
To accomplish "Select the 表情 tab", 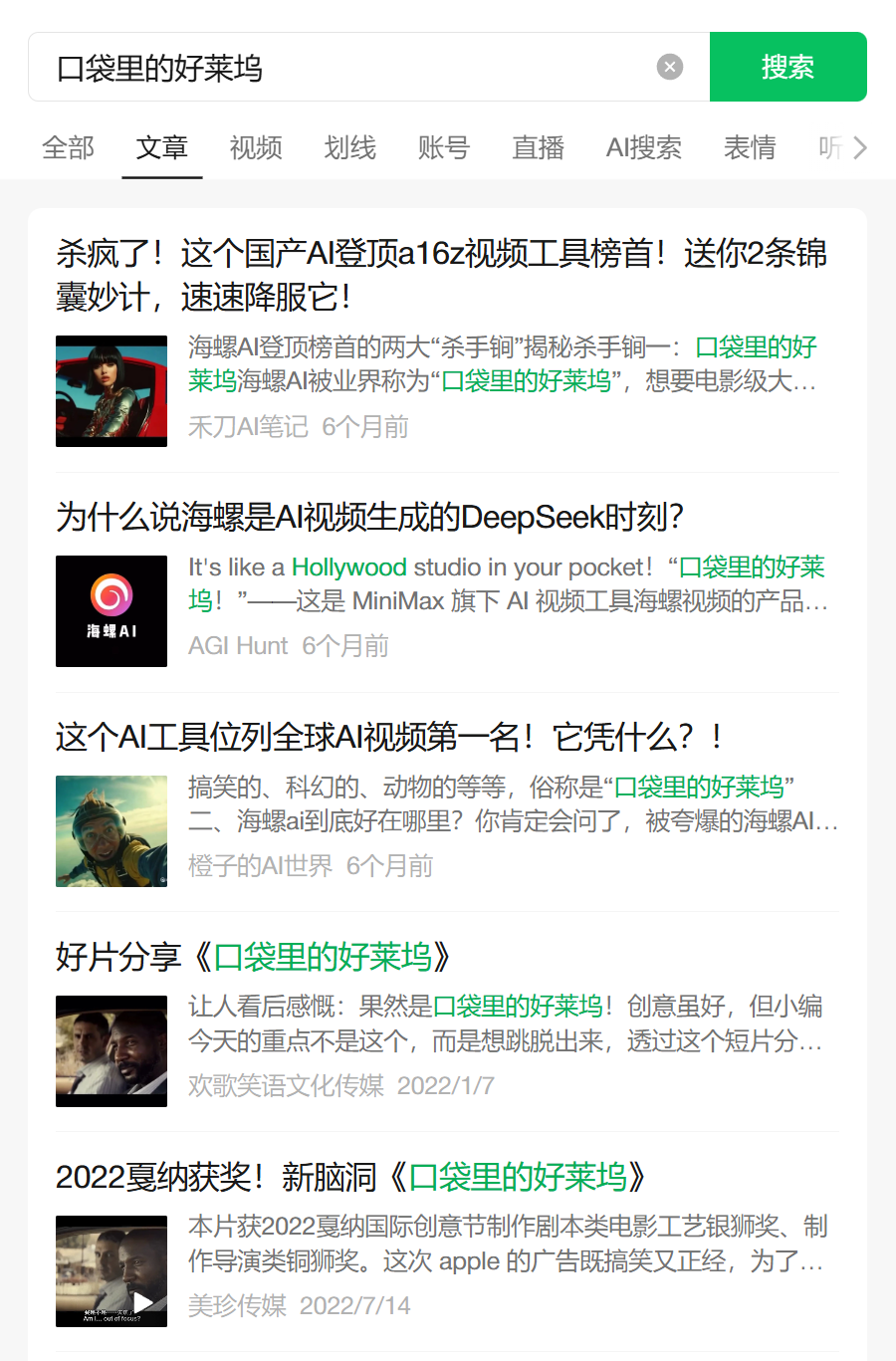I will (750, 148).
